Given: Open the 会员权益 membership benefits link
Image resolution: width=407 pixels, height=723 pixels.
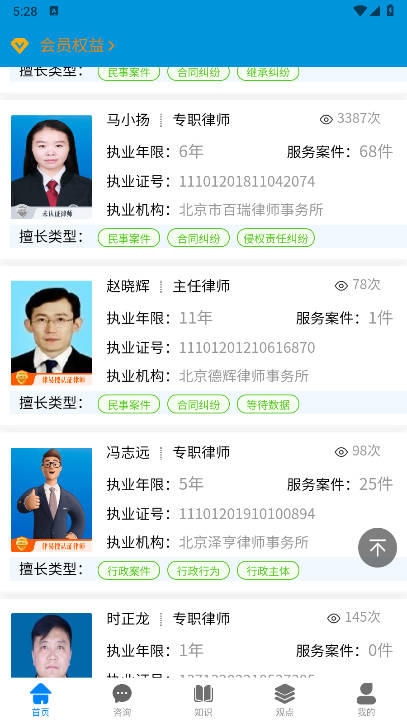Looking at the screenshot, I should tap(63, 45).
